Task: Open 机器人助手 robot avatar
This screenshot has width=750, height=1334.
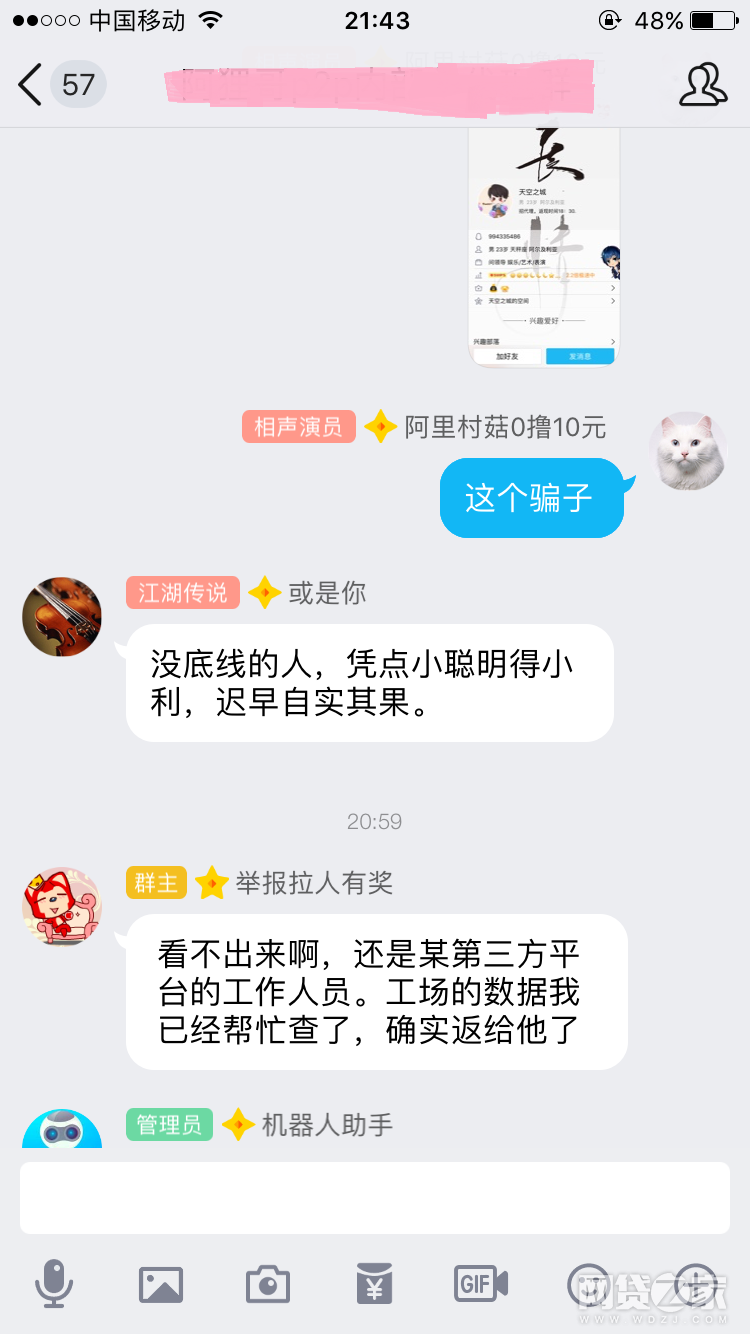Action: point(62,1132)
